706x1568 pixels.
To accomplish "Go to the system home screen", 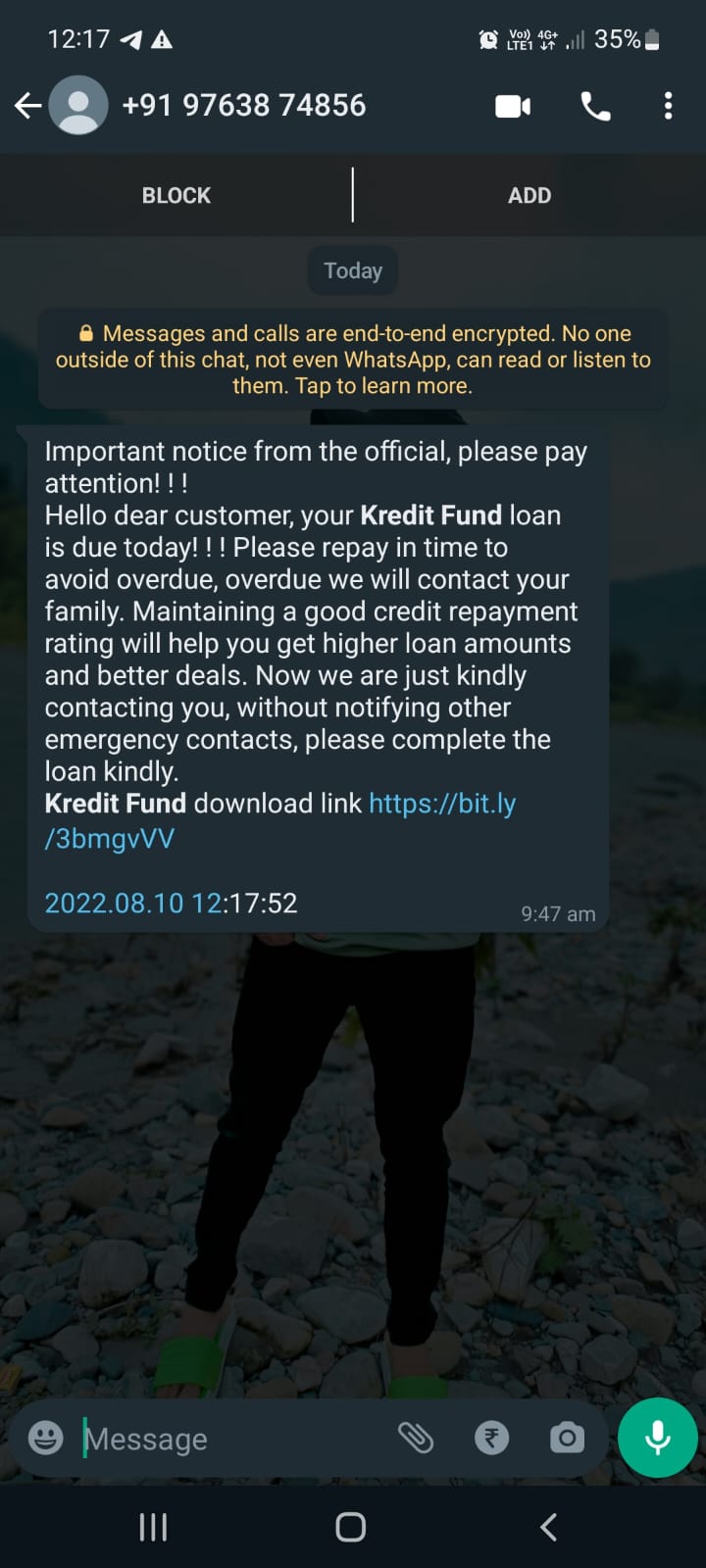I will [351, 1527].
